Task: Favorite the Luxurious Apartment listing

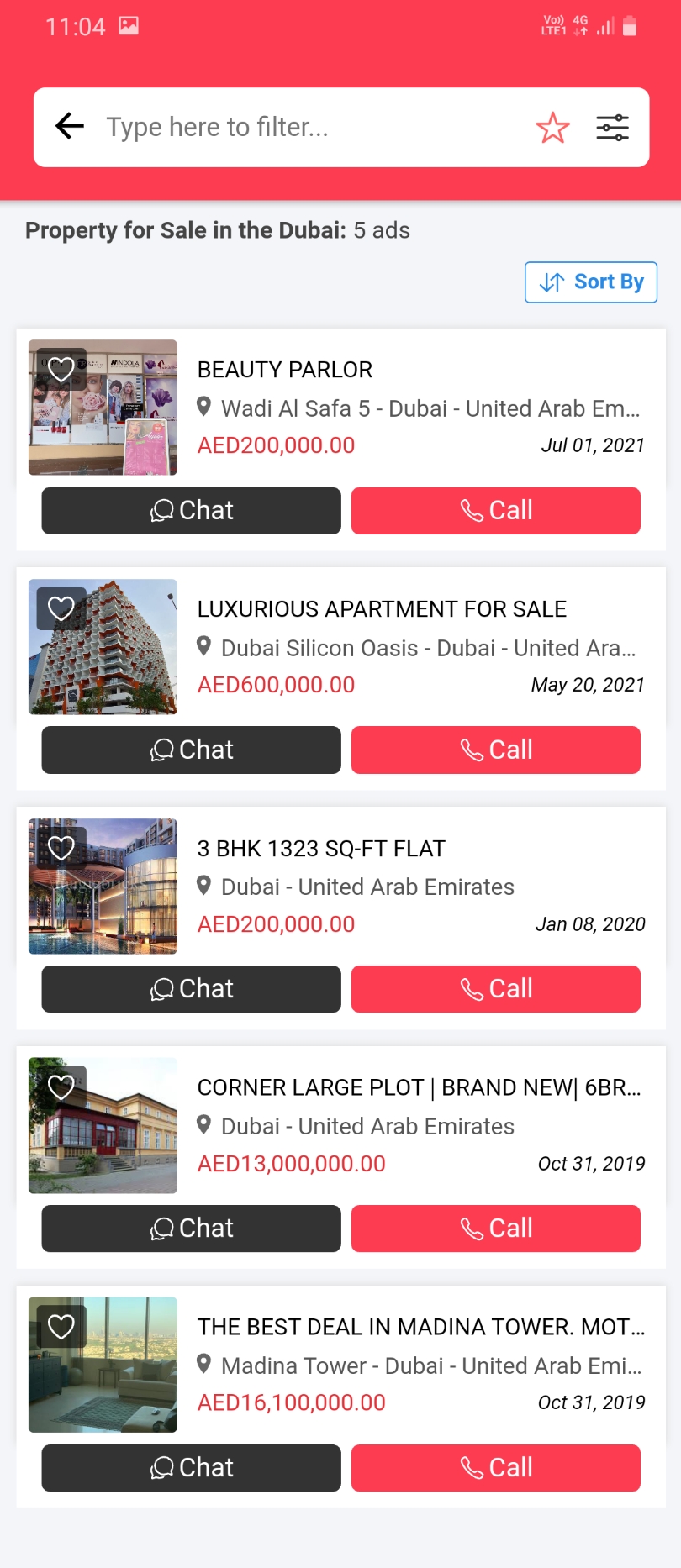Action: pos(61,608)
